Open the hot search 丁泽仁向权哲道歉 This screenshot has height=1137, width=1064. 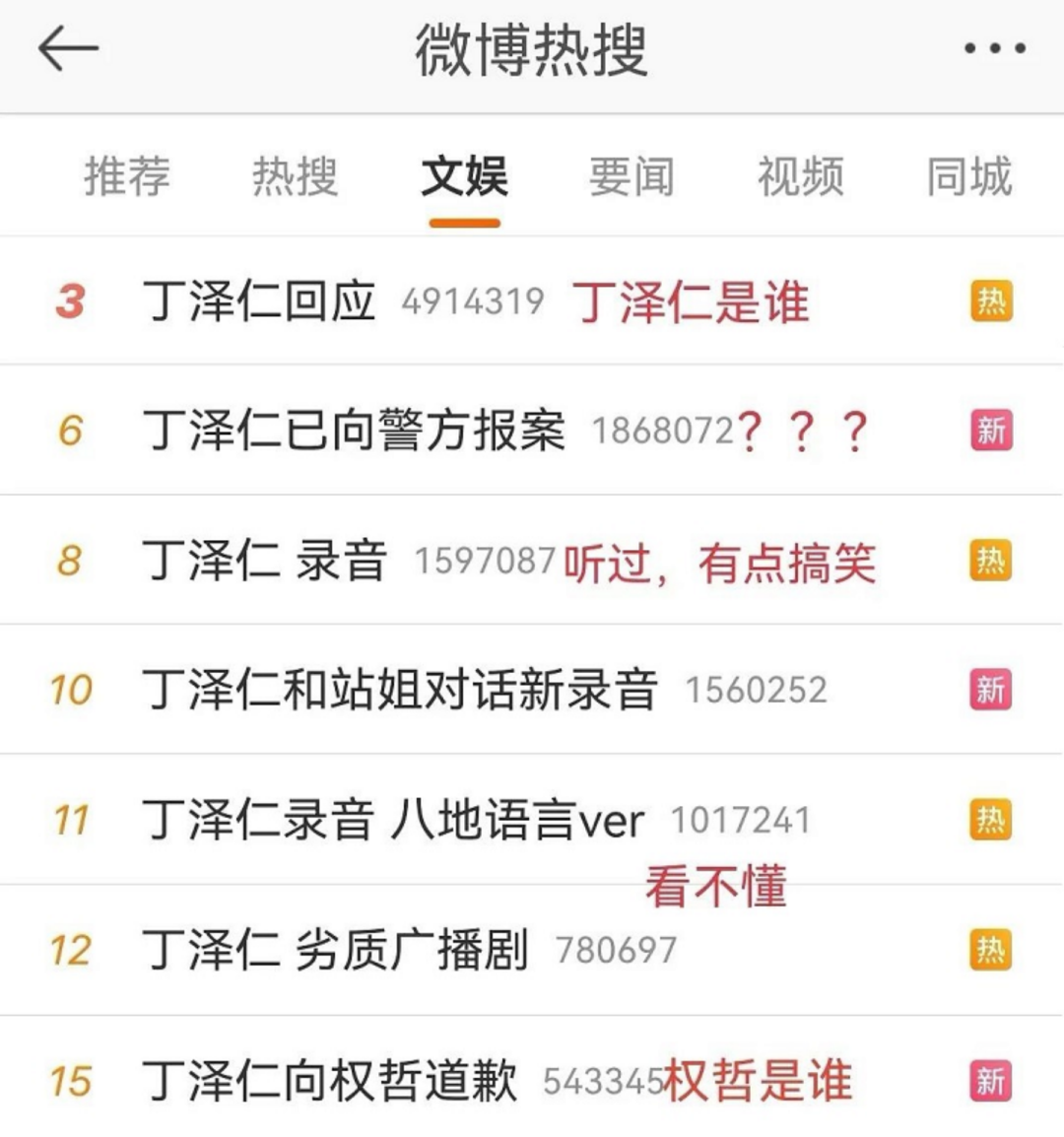329,1080
